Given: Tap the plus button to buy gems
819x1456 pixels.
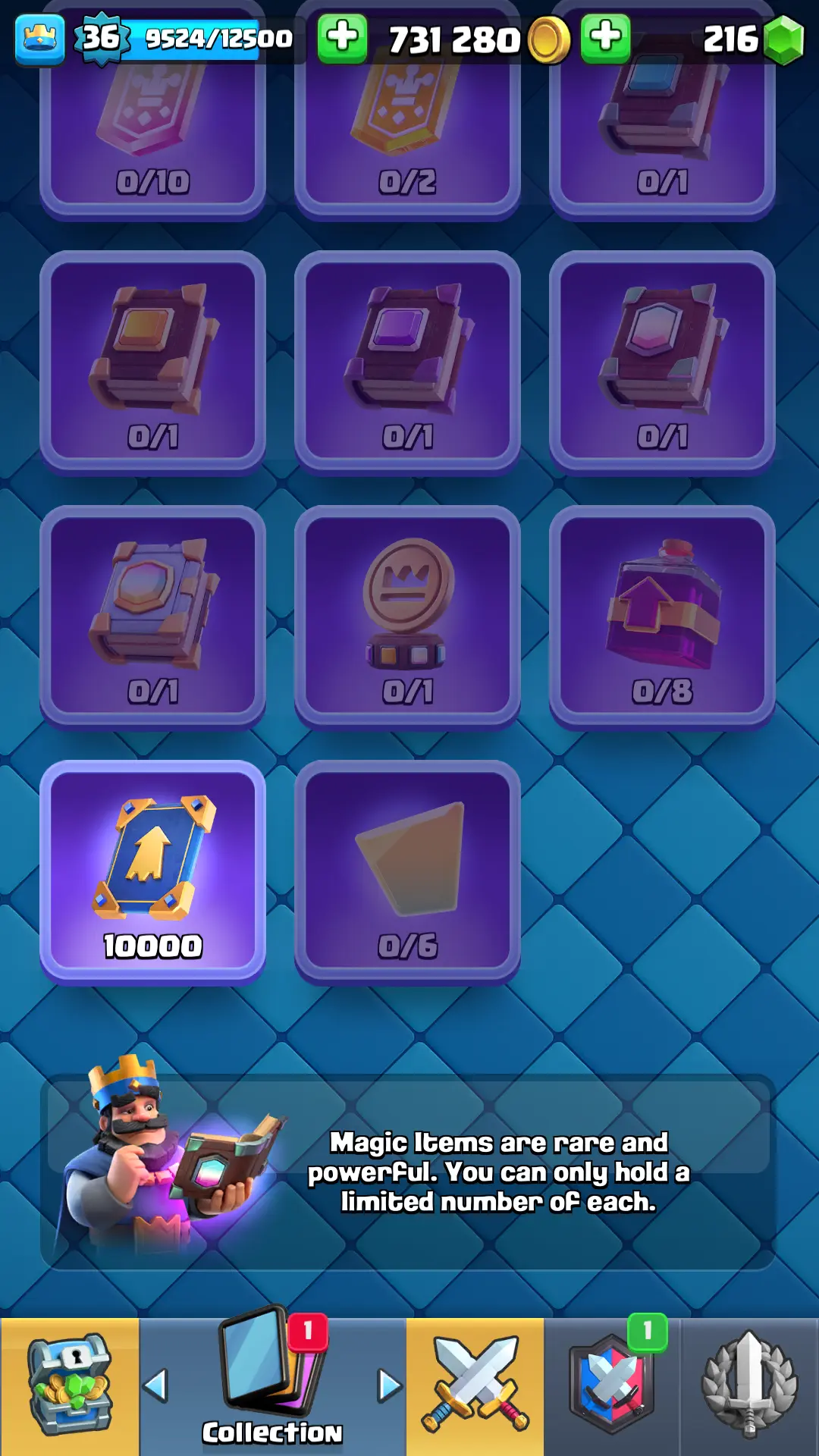Looking at the screenshot, I should [605, 38].
